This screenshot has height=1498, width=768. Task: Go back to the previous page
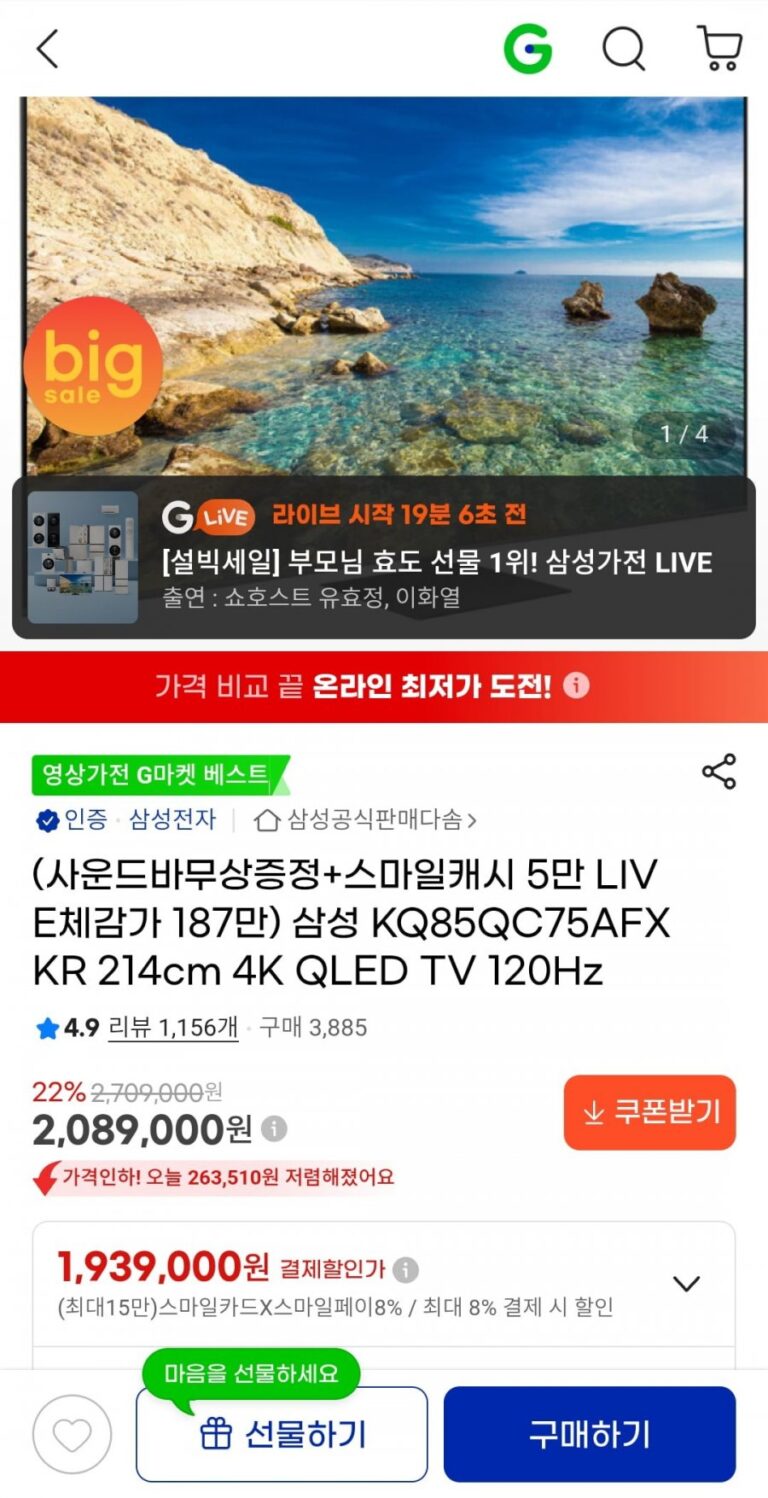point(47,49)
